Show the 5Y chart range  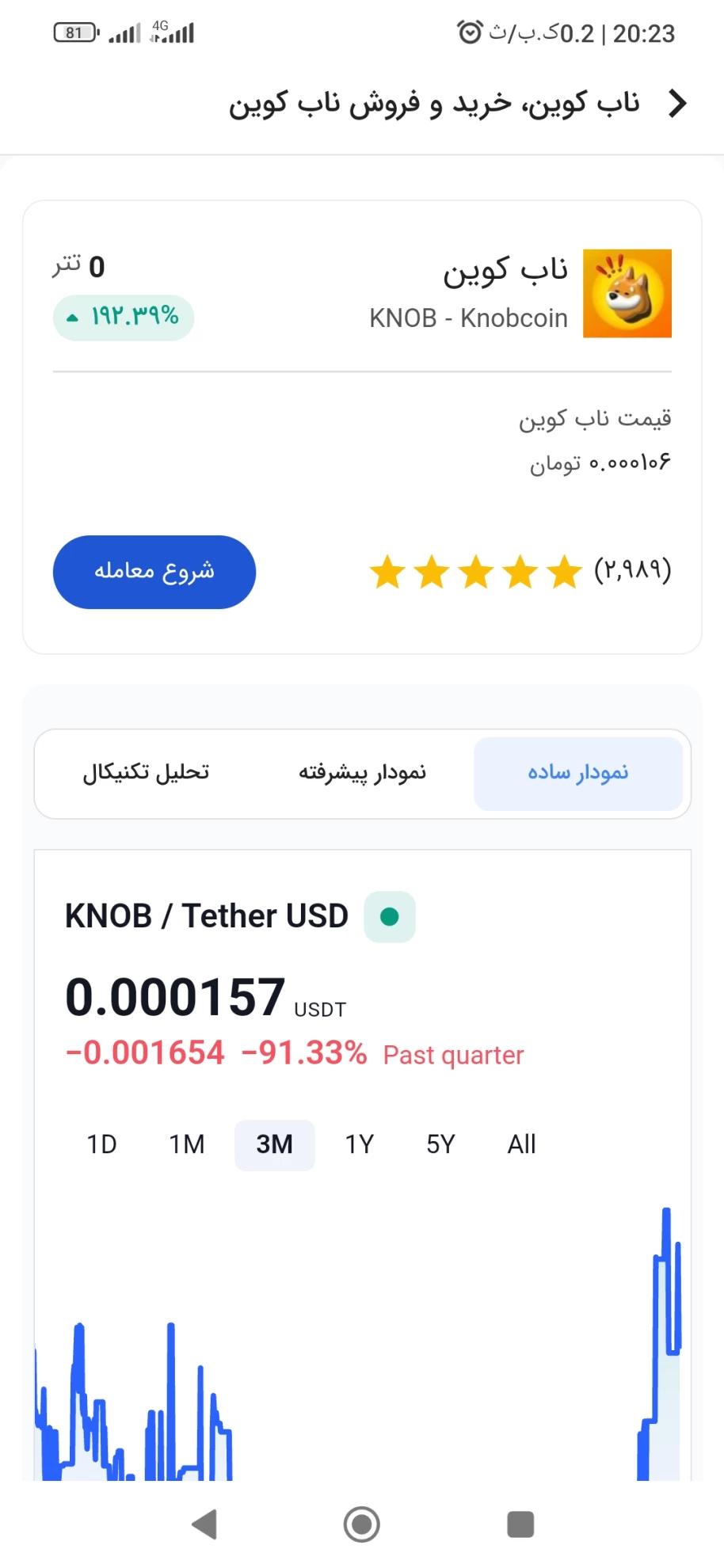440,1144
